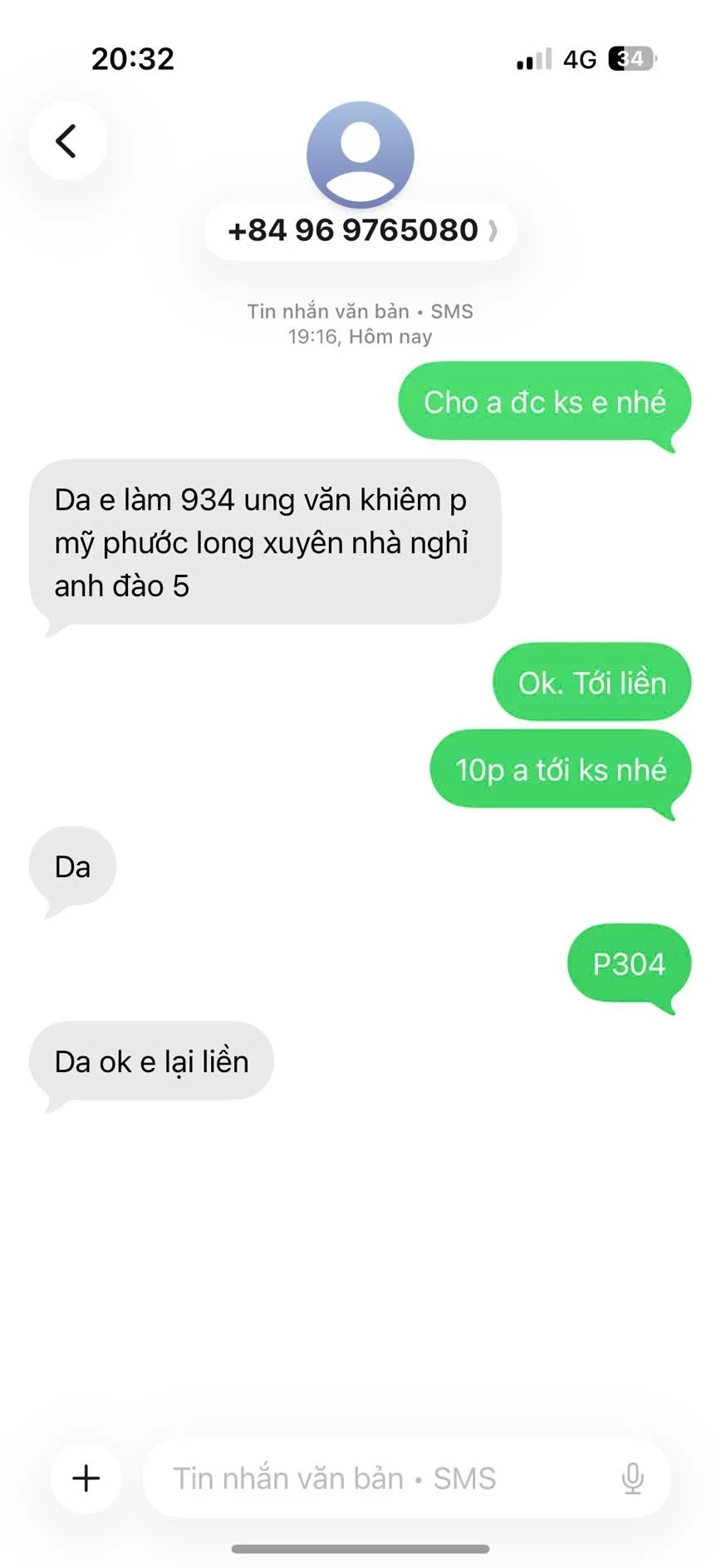This screenshot has height=1568, width=721.
Task: Tap the contact avatar picture
Action: click(360, 154)
